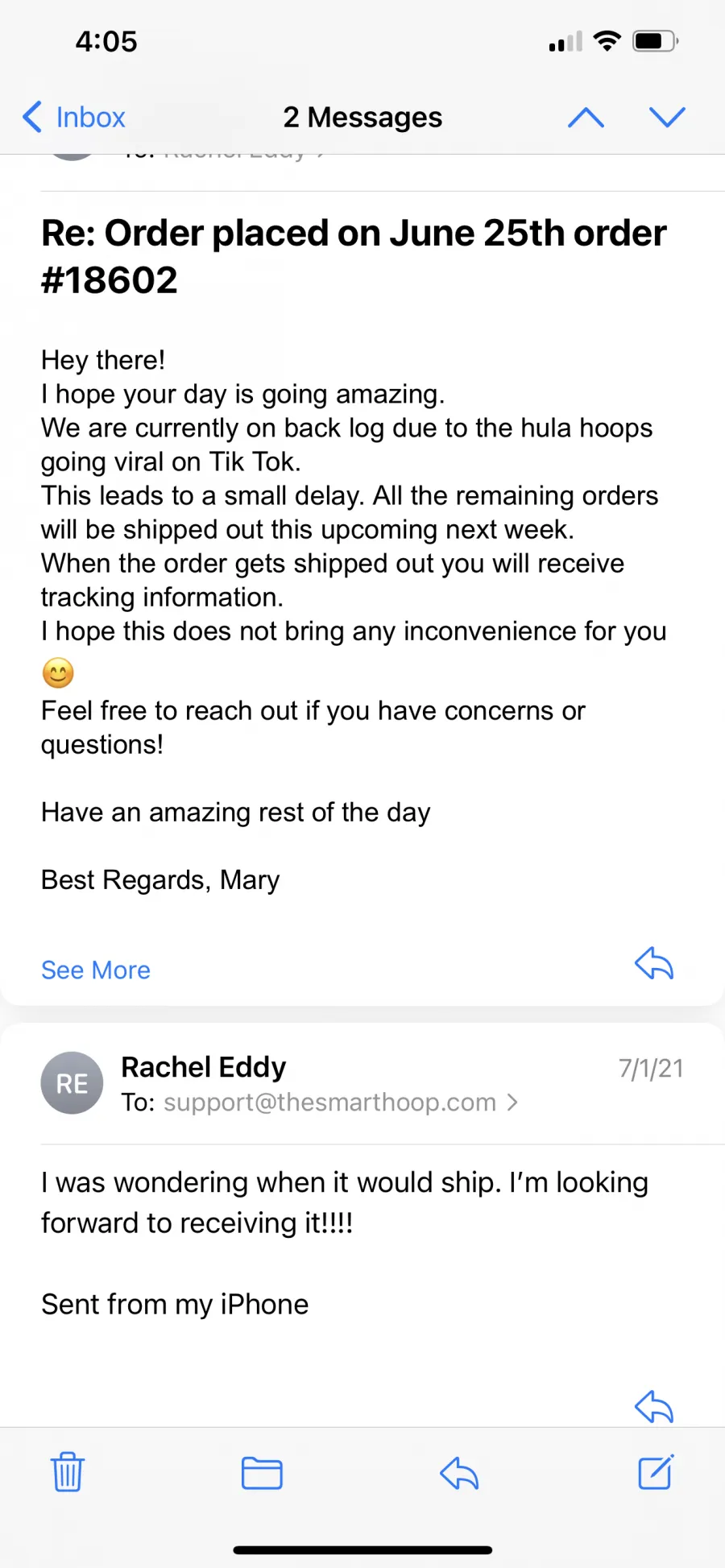Delete this email with trash icon
Image resolution: width=725 pixels, height=1568 pixels.
(x=68, y=1472)
